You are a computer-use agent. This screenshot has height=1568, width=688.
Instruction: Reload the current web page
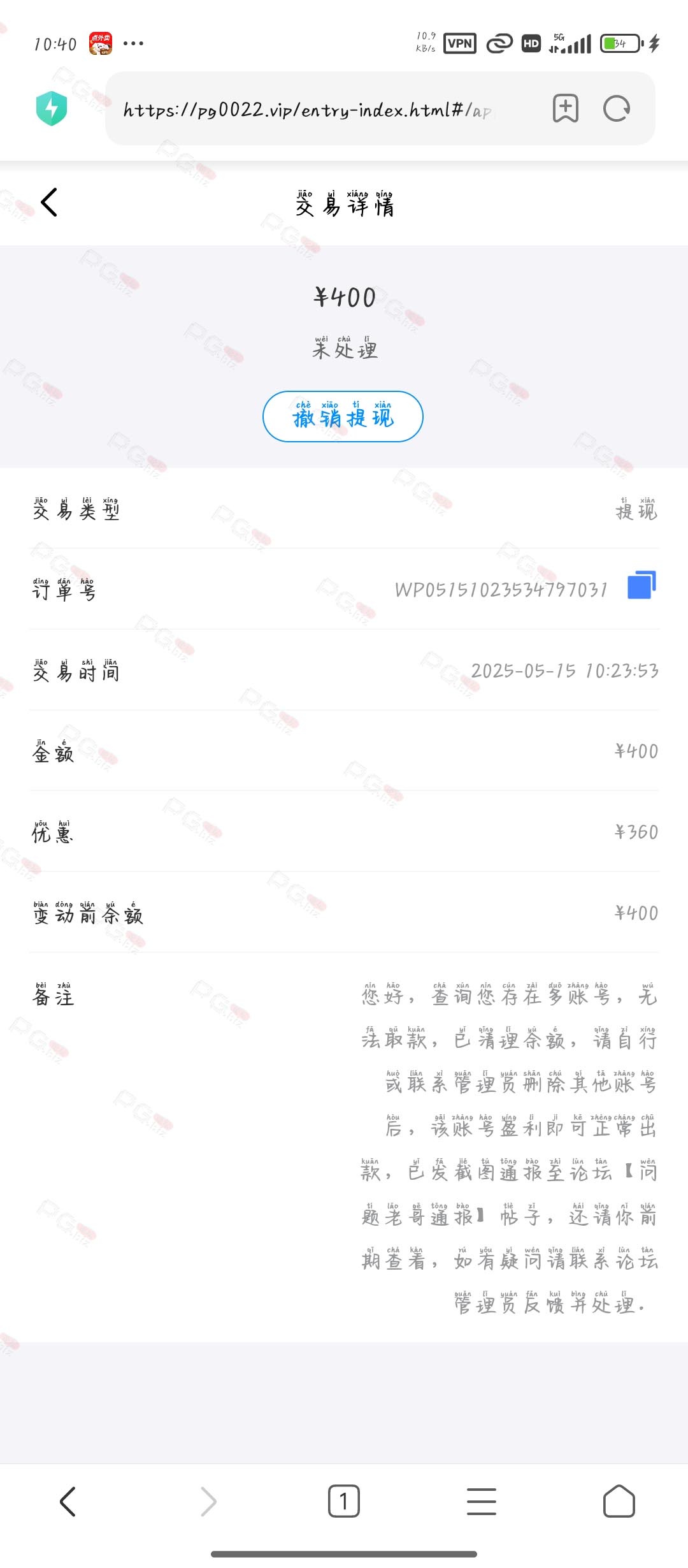(616, 108)
